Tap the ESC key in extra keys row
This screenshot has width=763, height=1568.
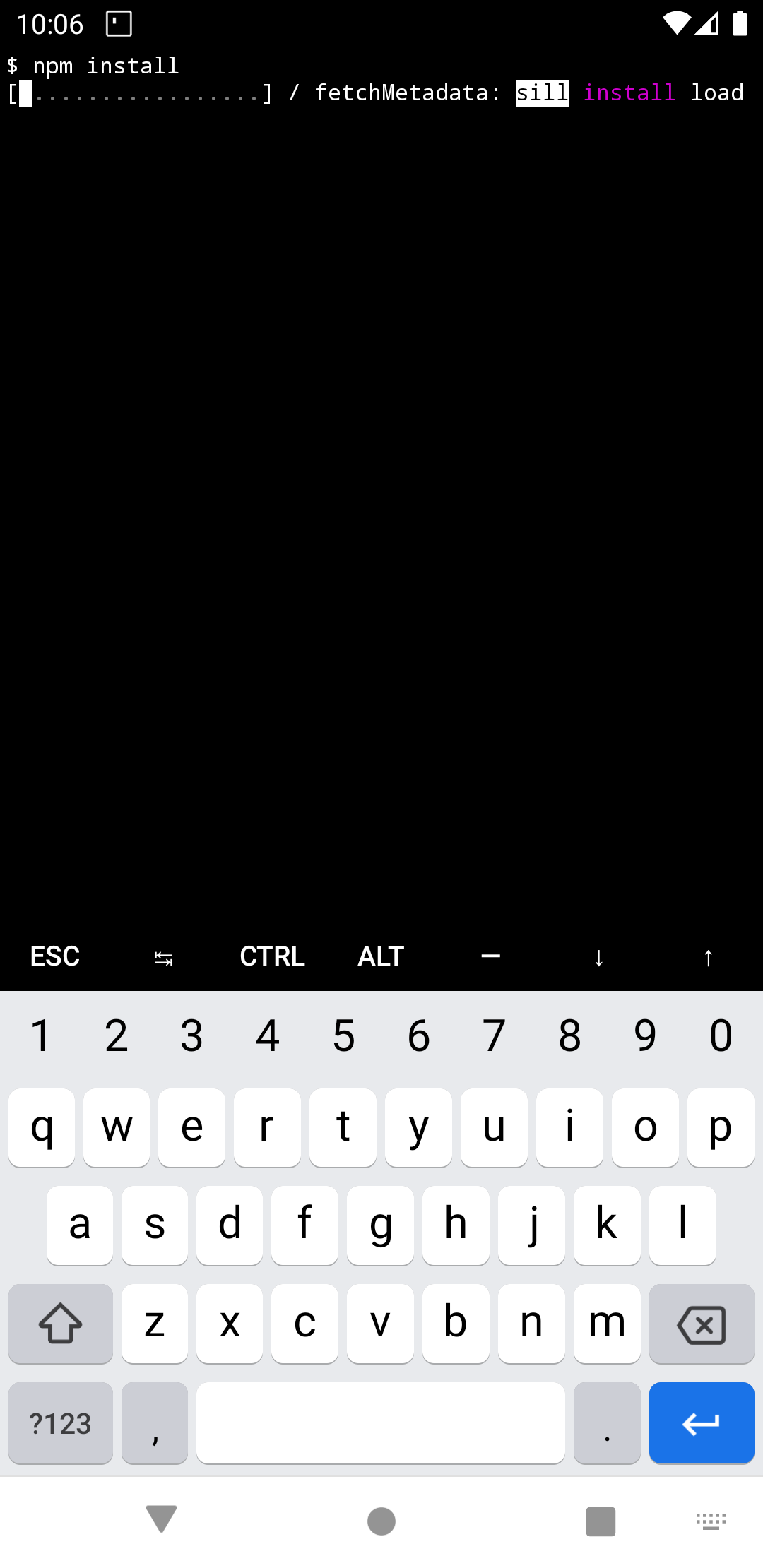[55, 956]
